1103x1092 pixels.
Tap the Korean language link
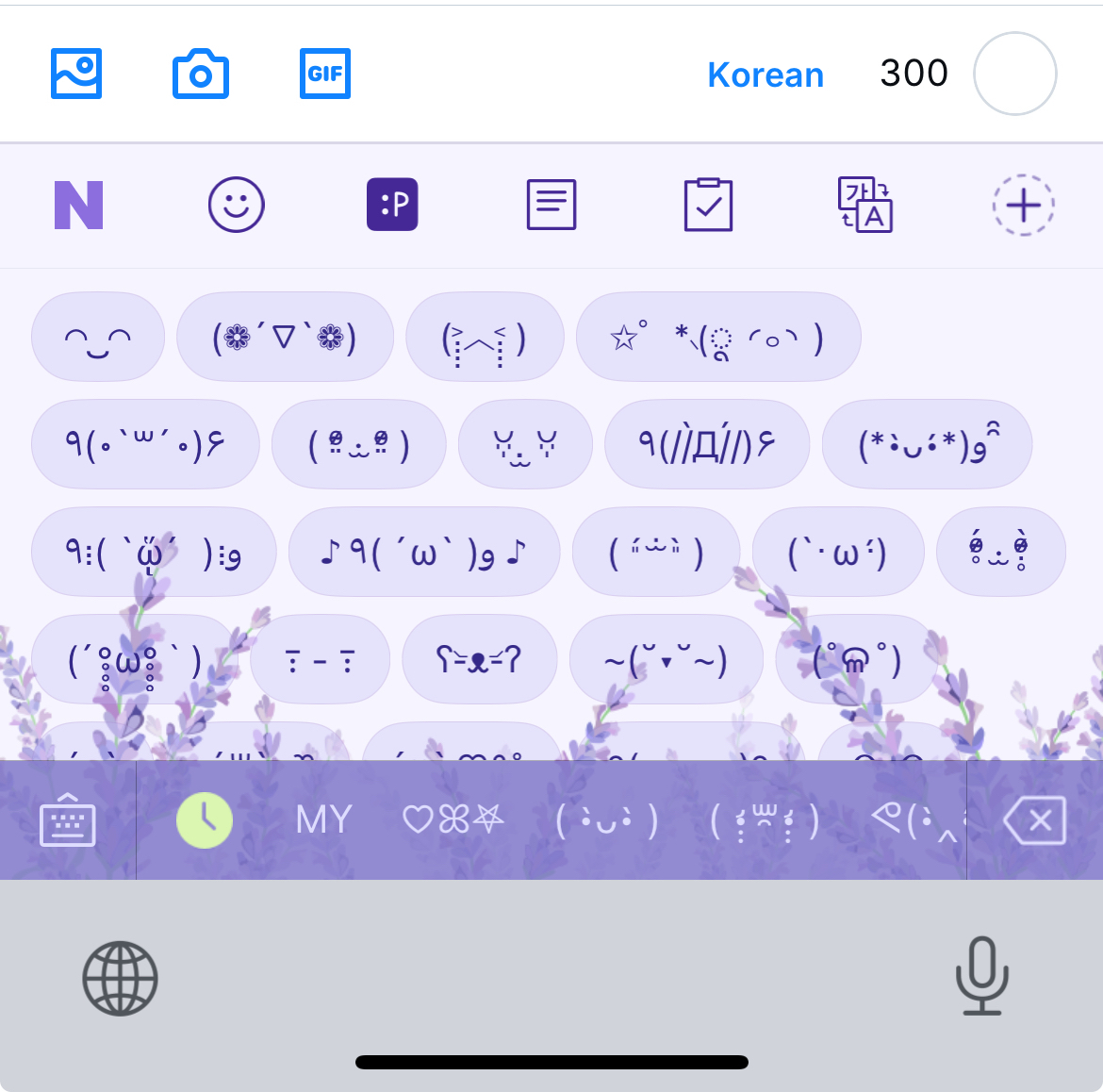pos(766,74)
